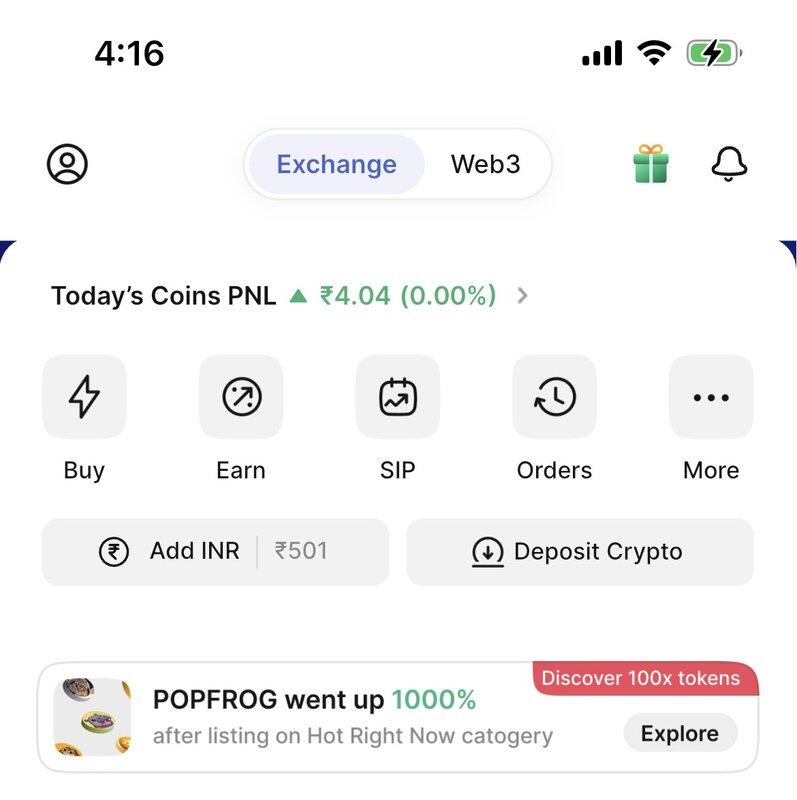View Orders history
This screenshot has height=800, width=797.
click(554, 398)
